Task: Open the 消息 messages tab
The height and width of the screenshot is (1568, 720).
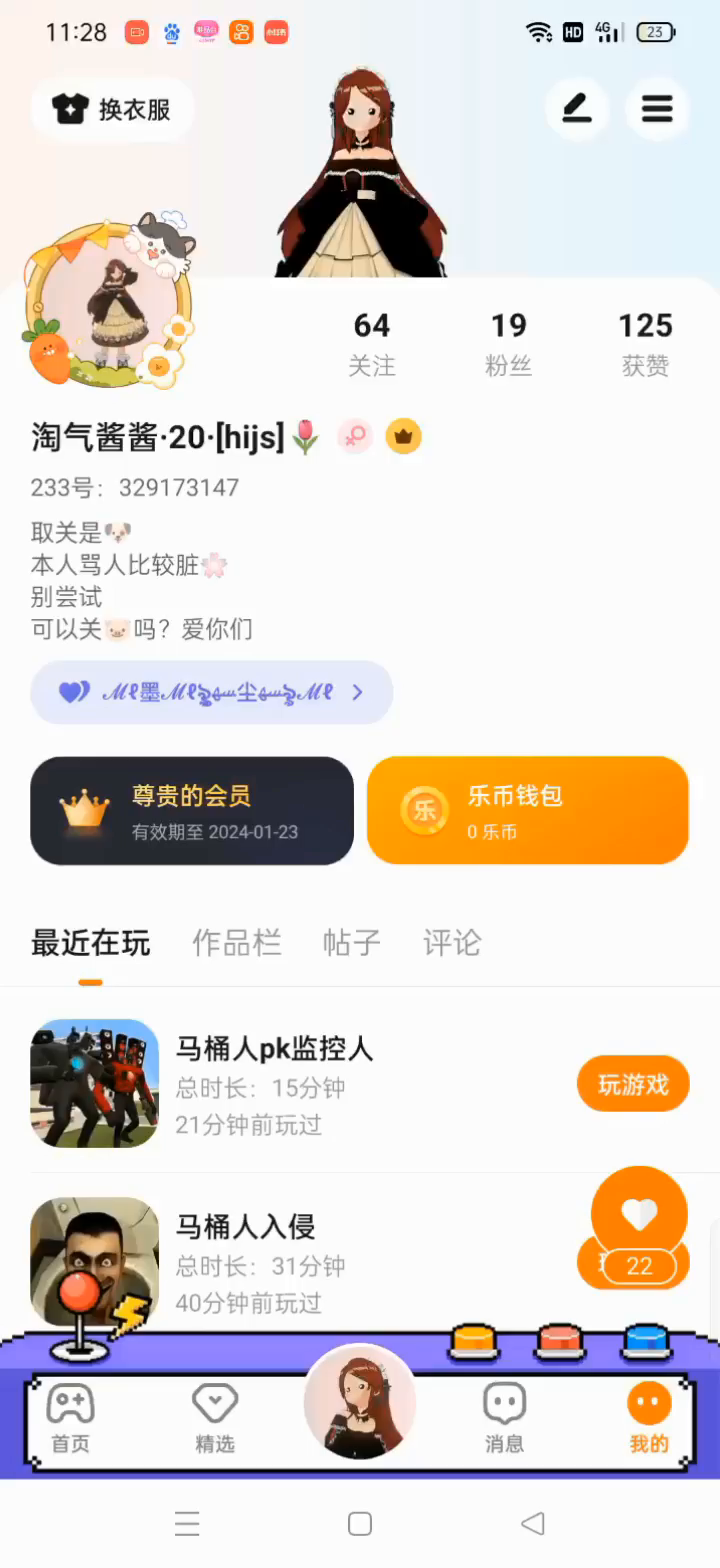Action: pos(504,1418)
